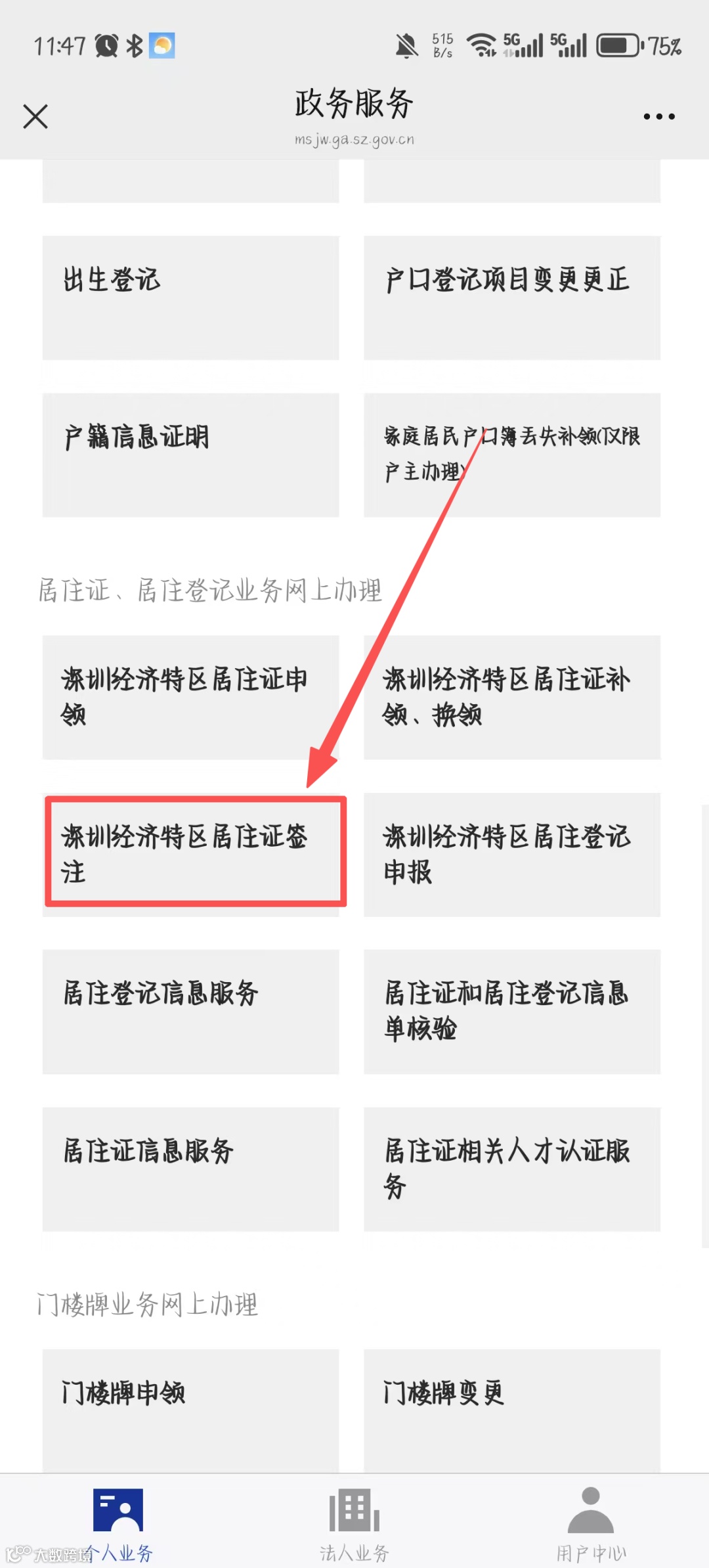Open 户籍信息证明 service
The image size is (709, 1568).
point(190,455)
